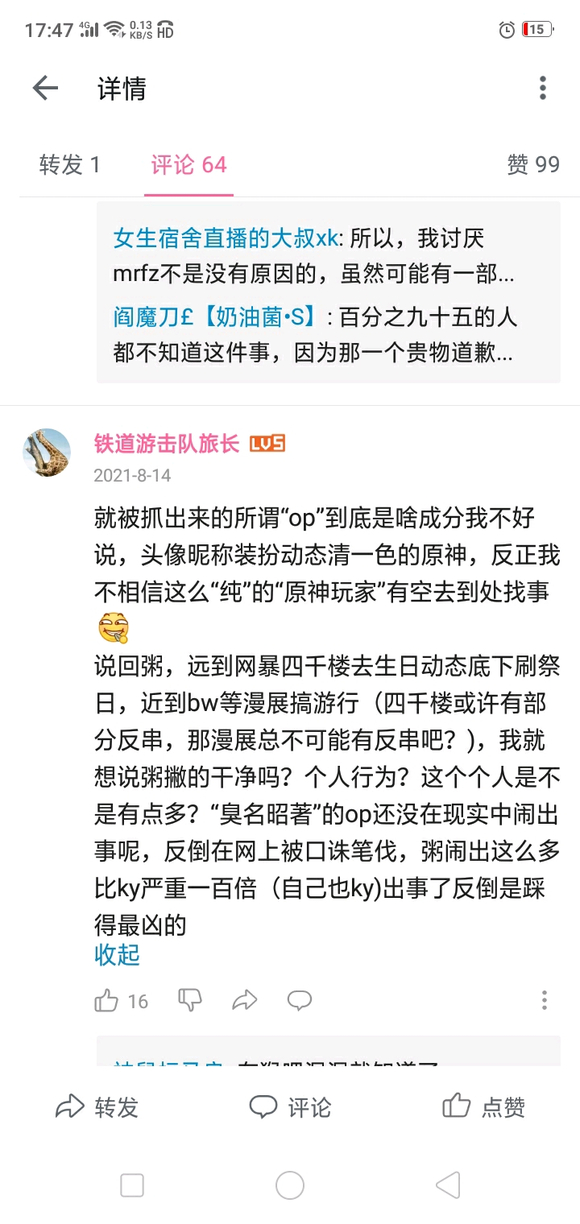Share 铁道游击队旅长's comment via arrow icon

(245, 999)
